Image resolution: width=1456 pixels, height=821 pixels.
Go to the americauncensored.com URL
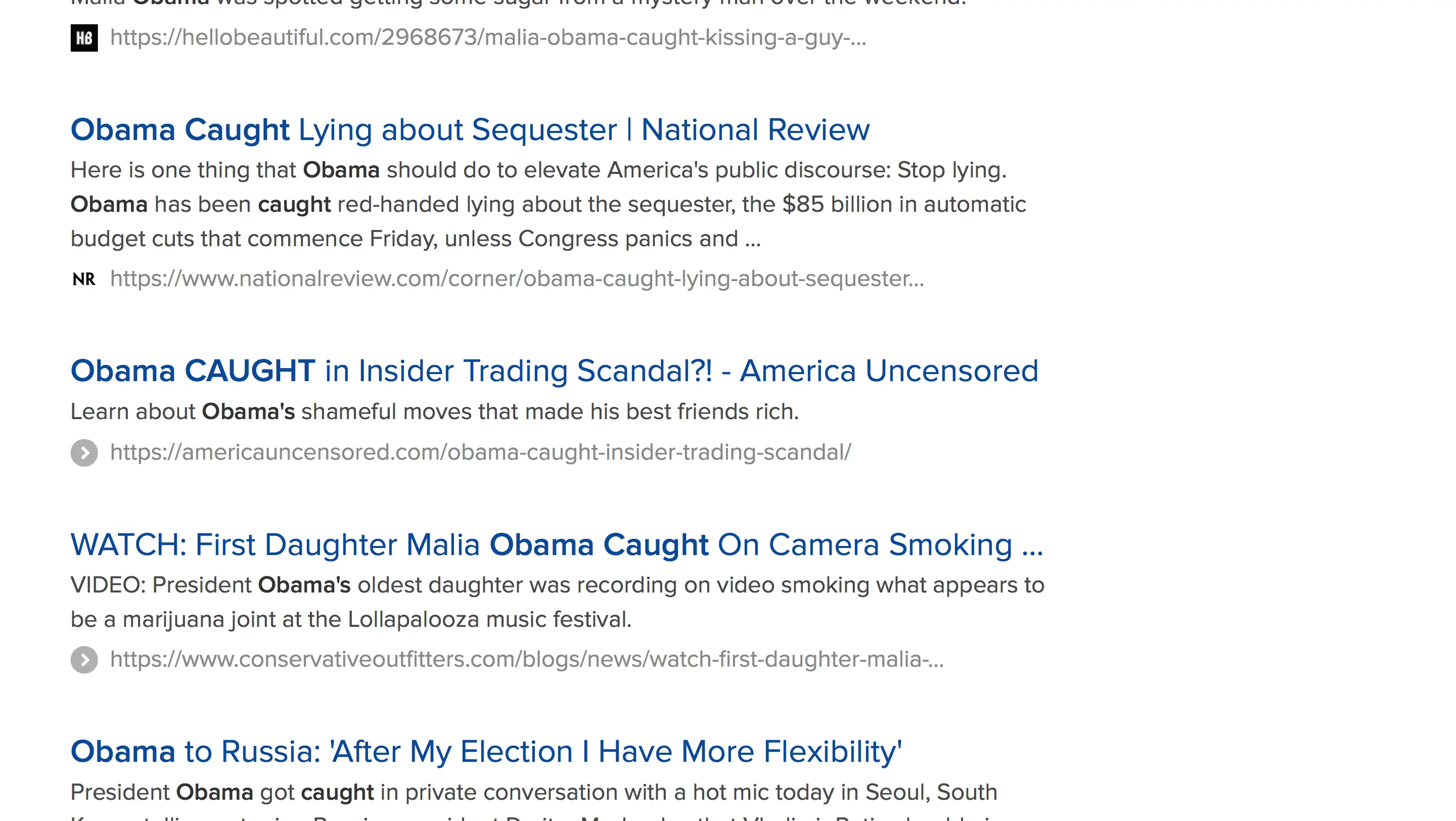[480, 452]
